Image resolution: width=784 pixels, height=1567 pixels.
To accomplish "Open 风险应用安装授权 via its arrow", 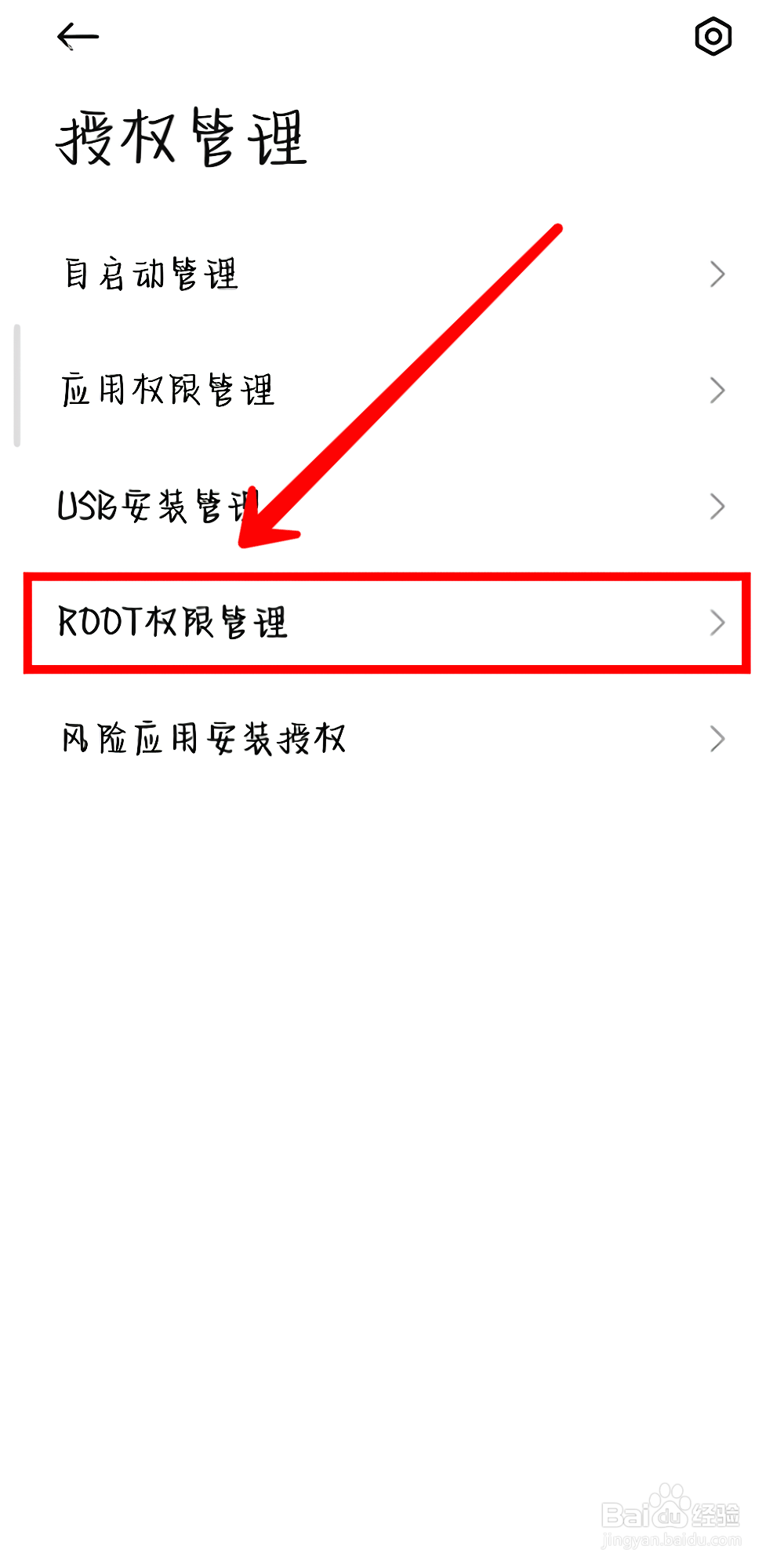I will pos(717,738).
